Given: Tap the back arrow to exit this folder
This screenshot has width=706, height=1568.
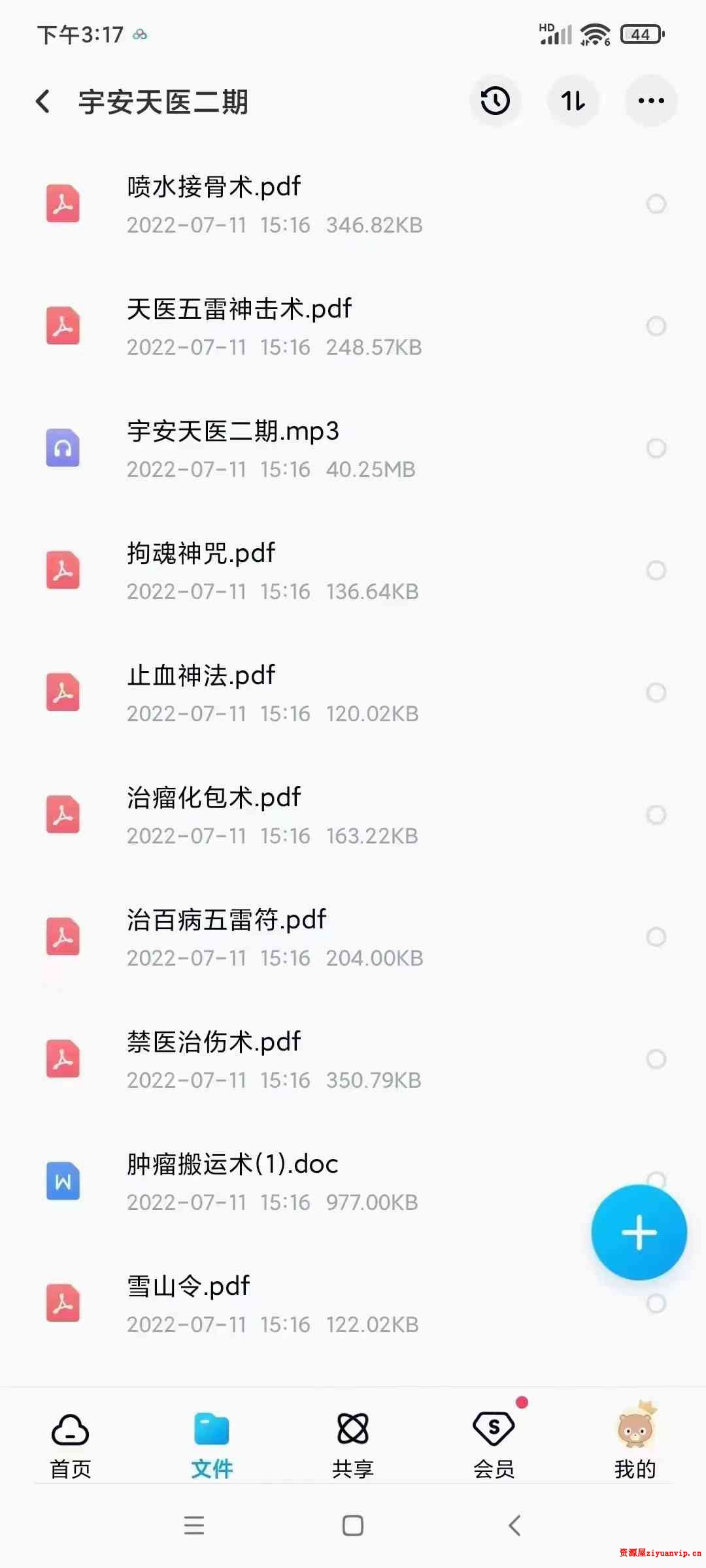Looking at the screenshot, I should pyautogui.click(x=43, y=101).
